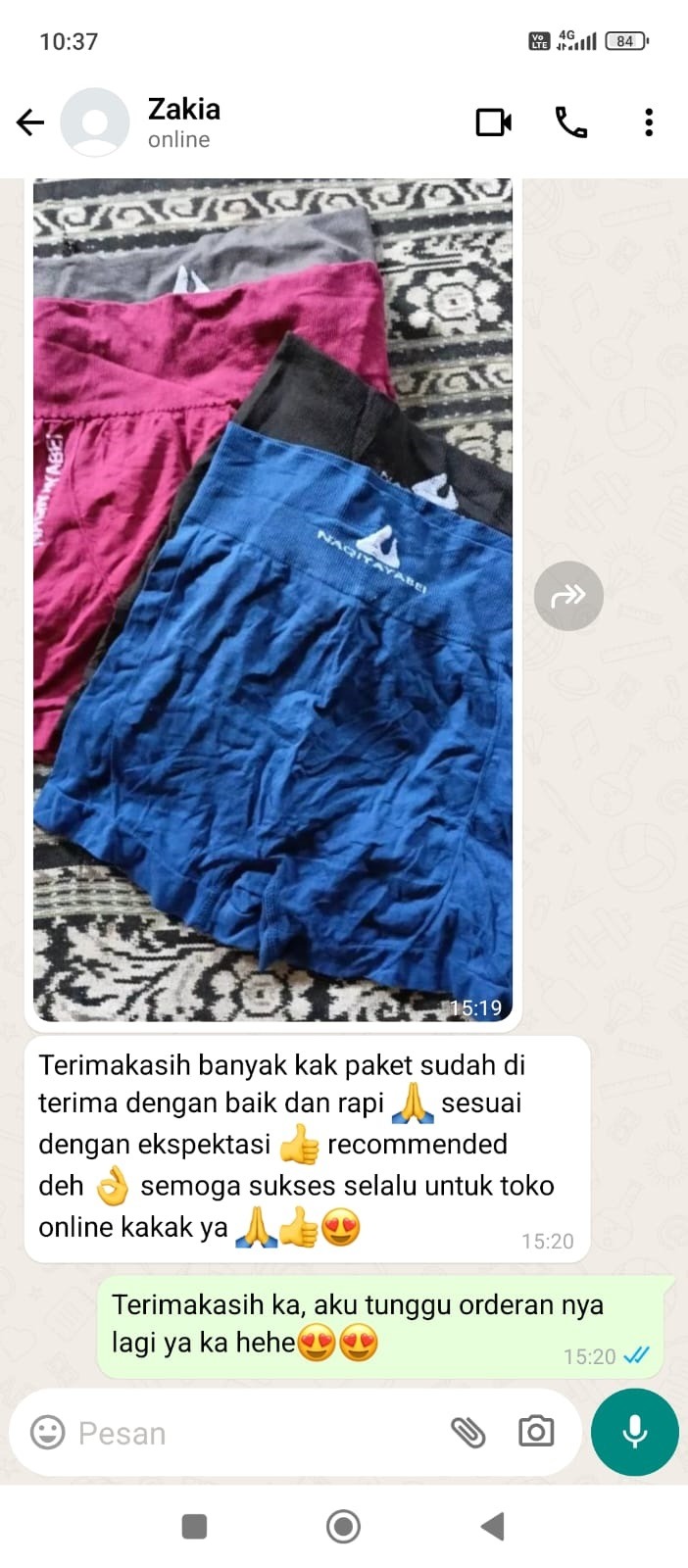
Task: Go to the system home screen
Action: (343, 1526)
